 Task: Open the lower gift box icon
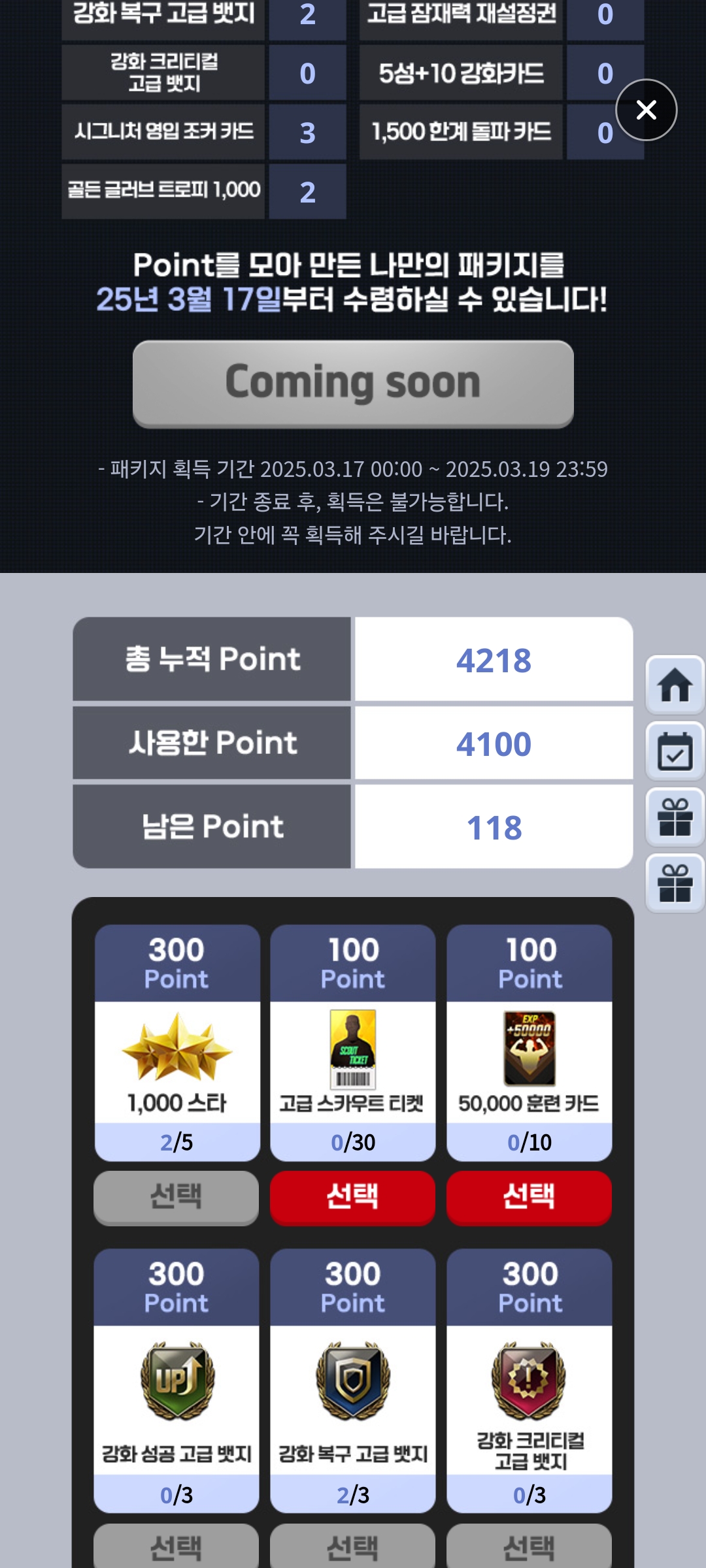[675, 883]
